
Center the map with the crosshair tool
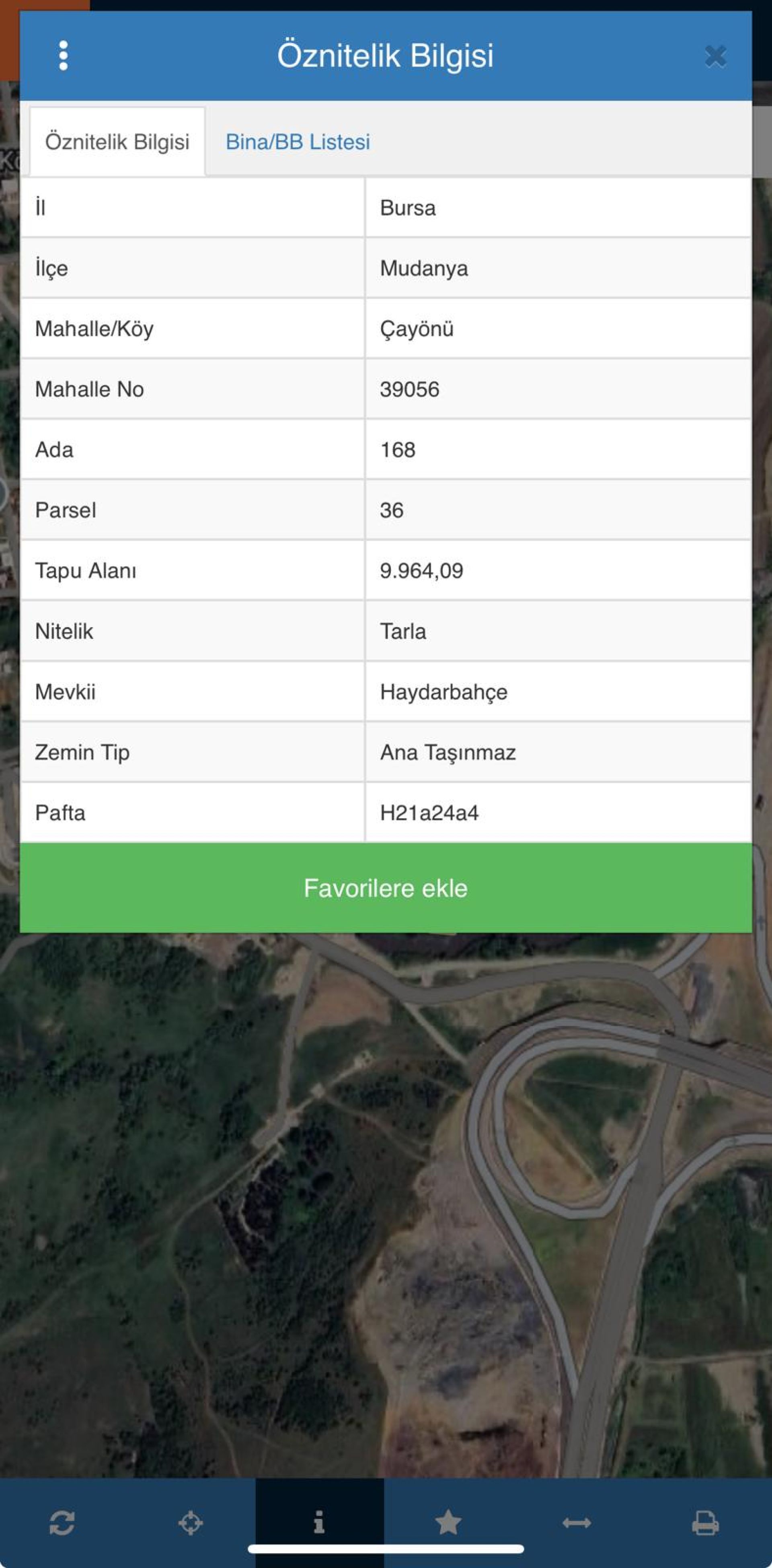click(x=191, y=1523)
